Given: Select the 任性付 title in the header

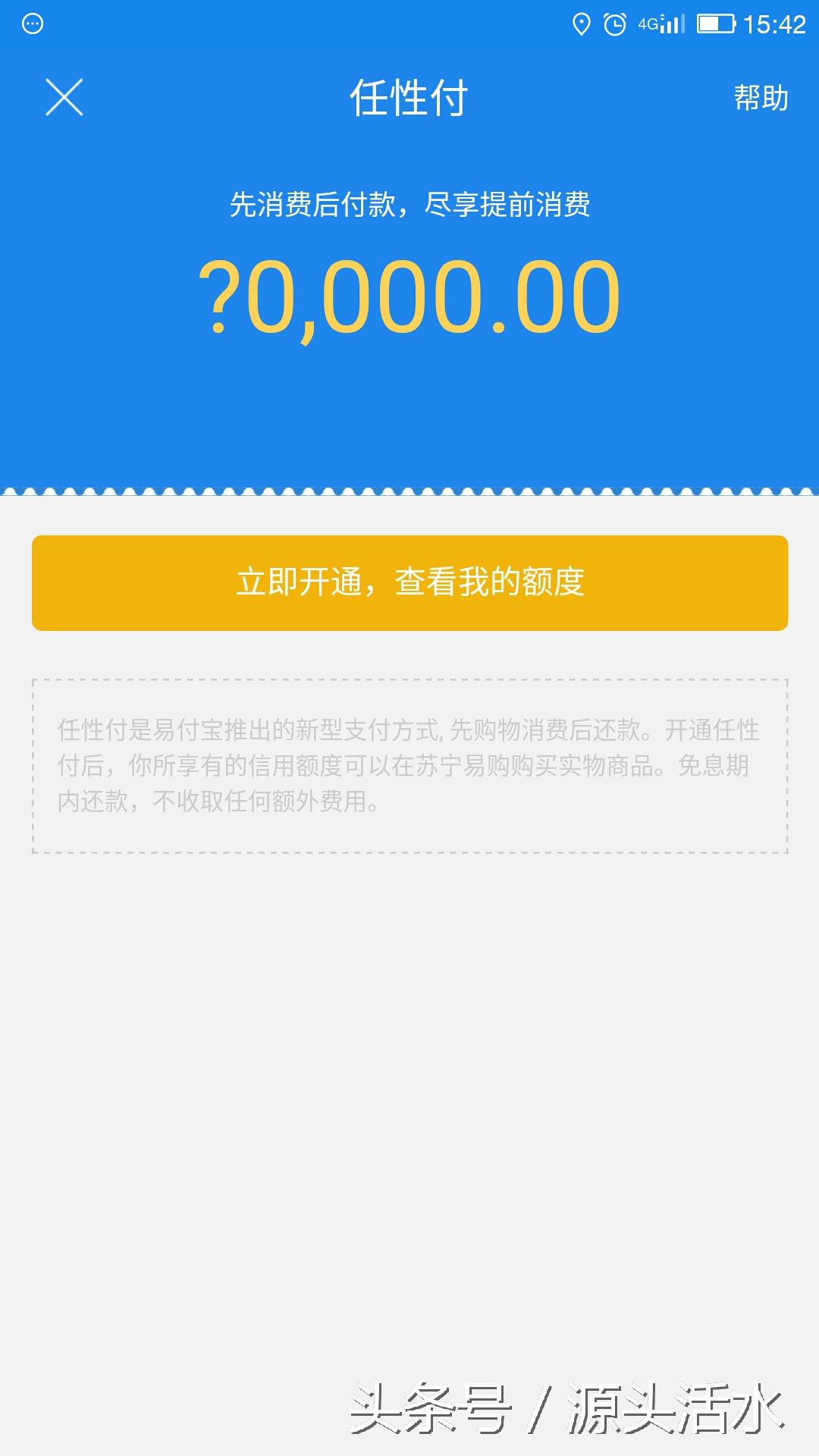Looking at the screenshot, I should click(409, 97).
